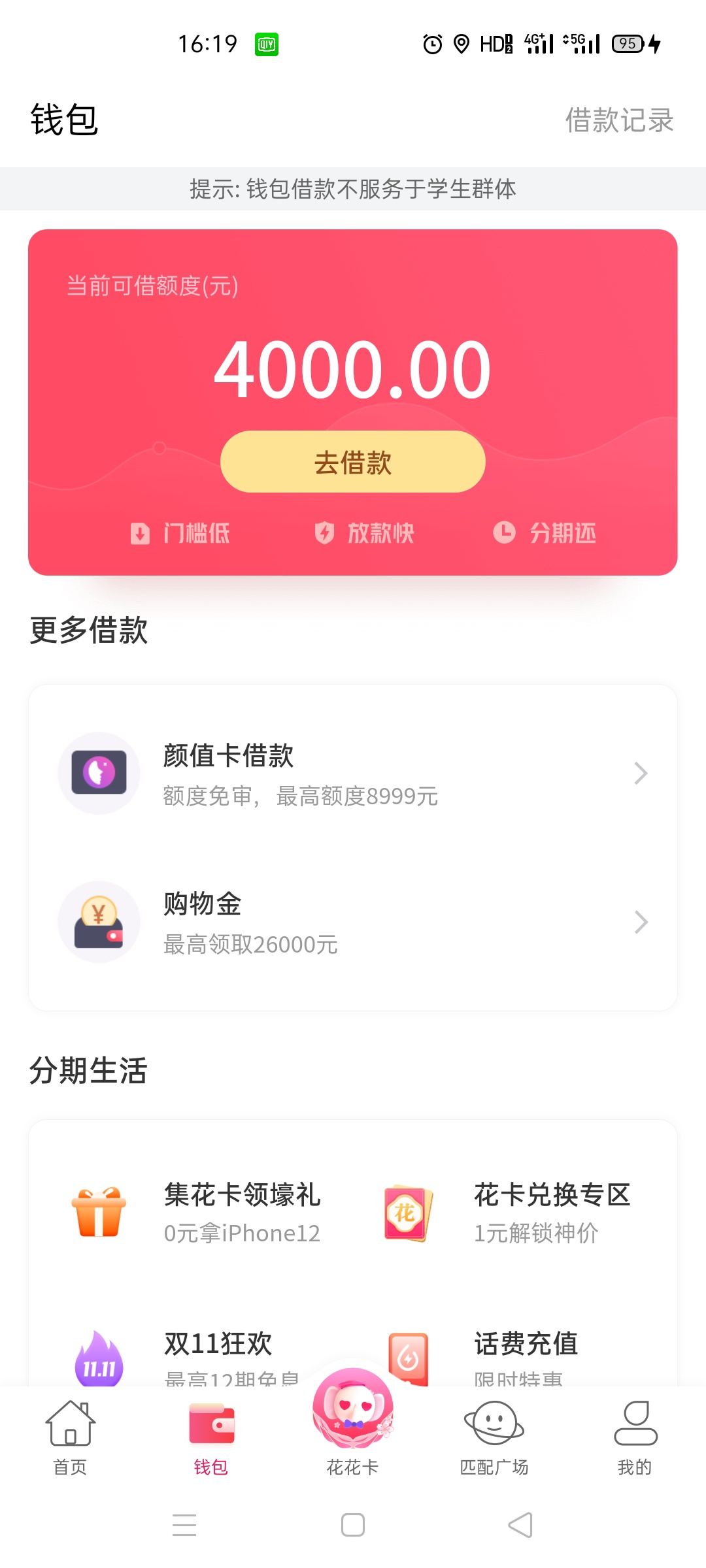
Task: Open 借款记录 loan records
Action: (619, 120)
